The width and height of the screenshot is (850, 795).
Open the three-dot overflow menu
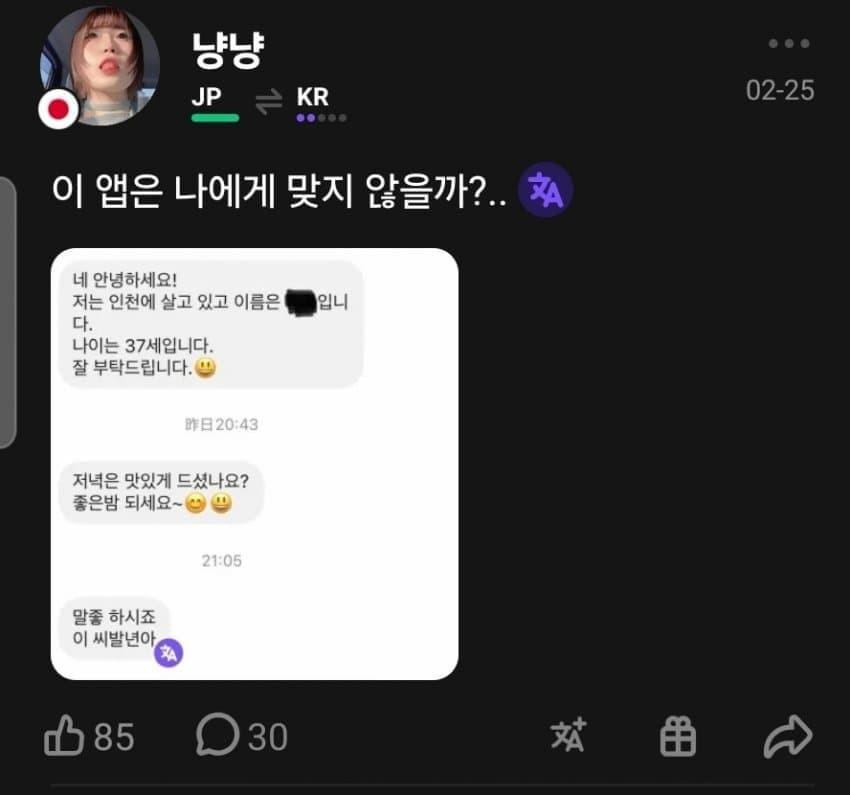[788, 44]
